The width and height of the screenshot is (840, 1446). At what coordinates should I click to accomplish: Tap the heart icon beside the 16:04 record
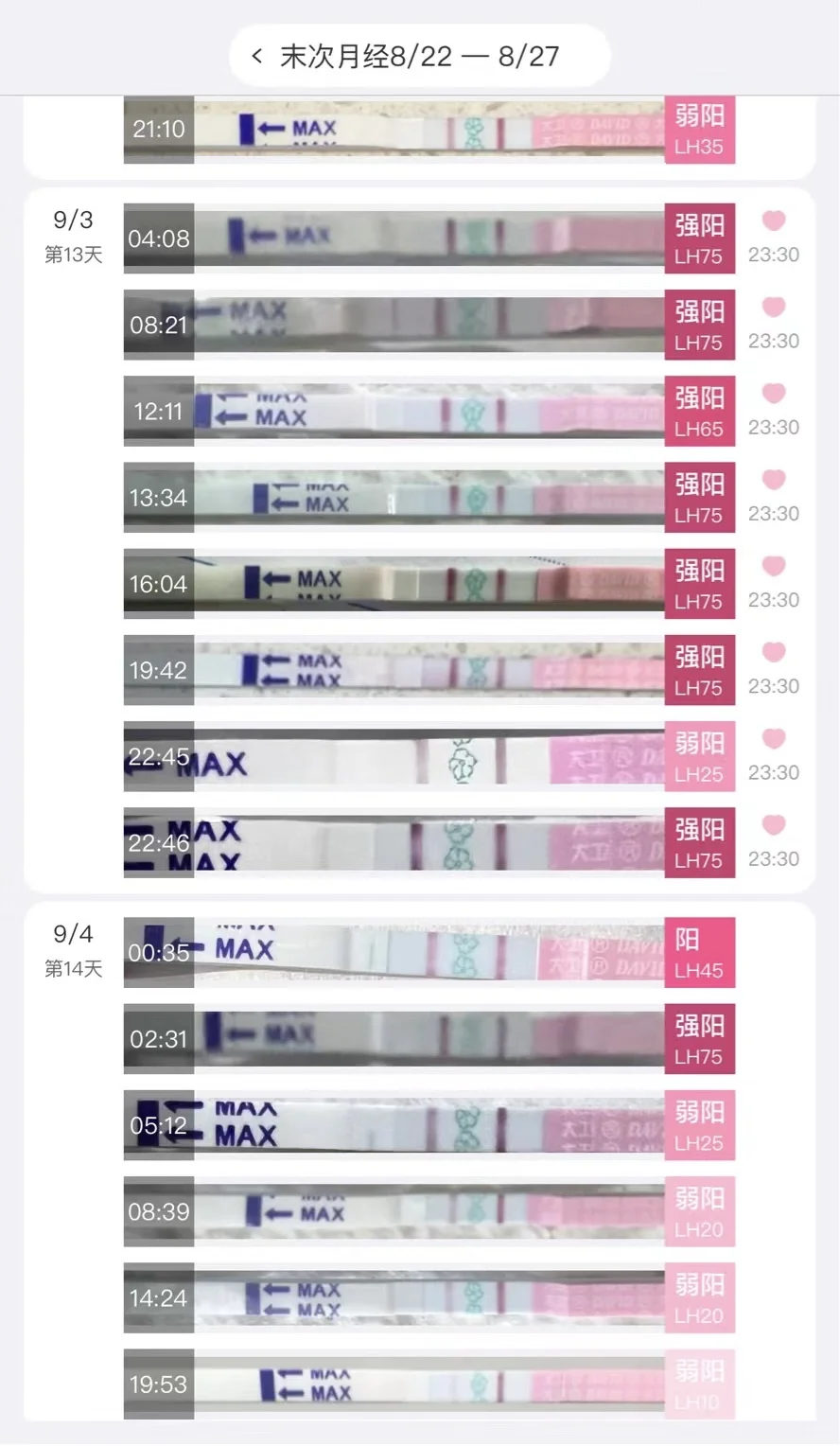coord(774,567)
